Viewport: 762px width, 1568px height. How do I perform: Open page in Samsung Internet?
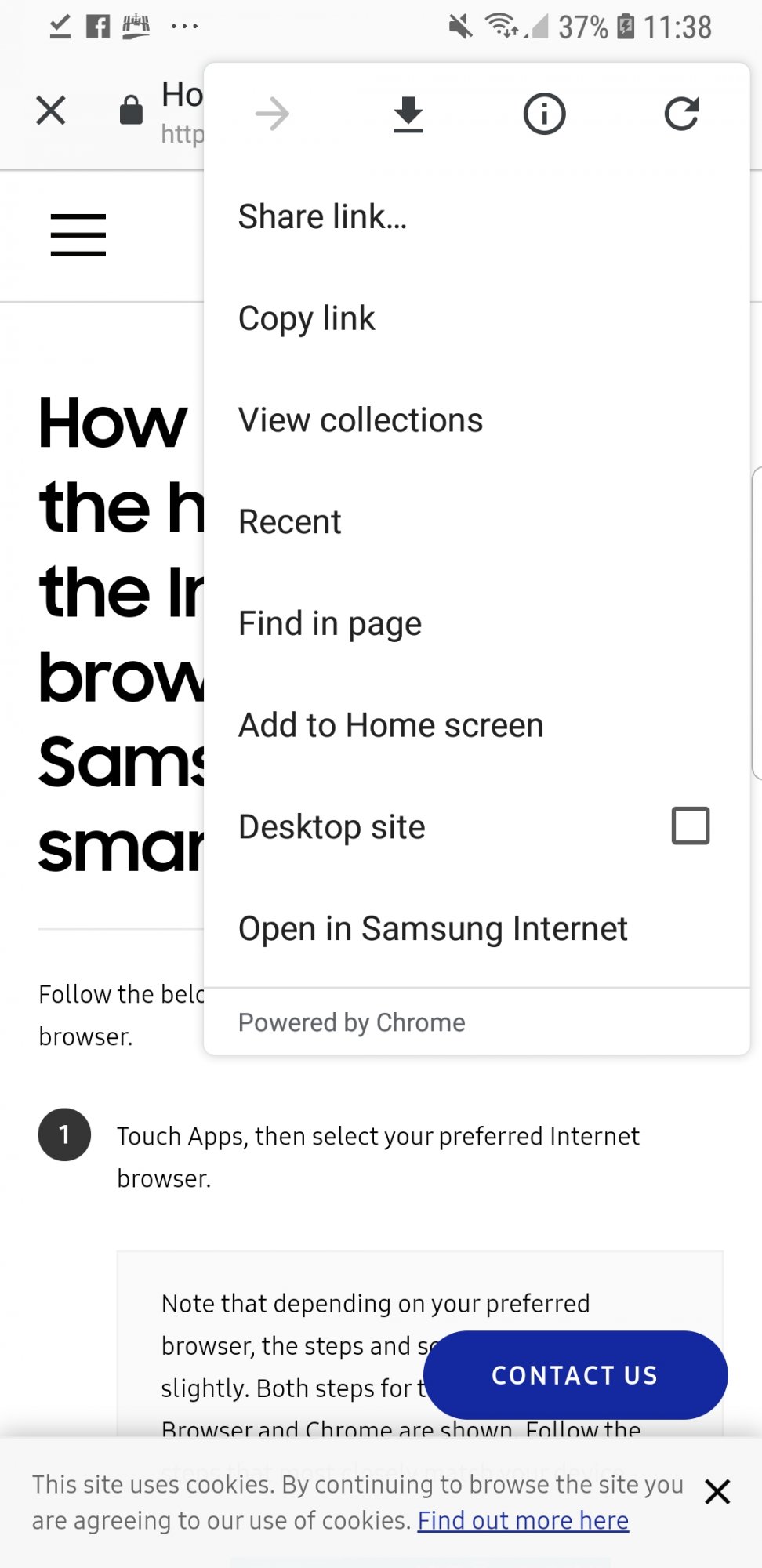point(433,928)
